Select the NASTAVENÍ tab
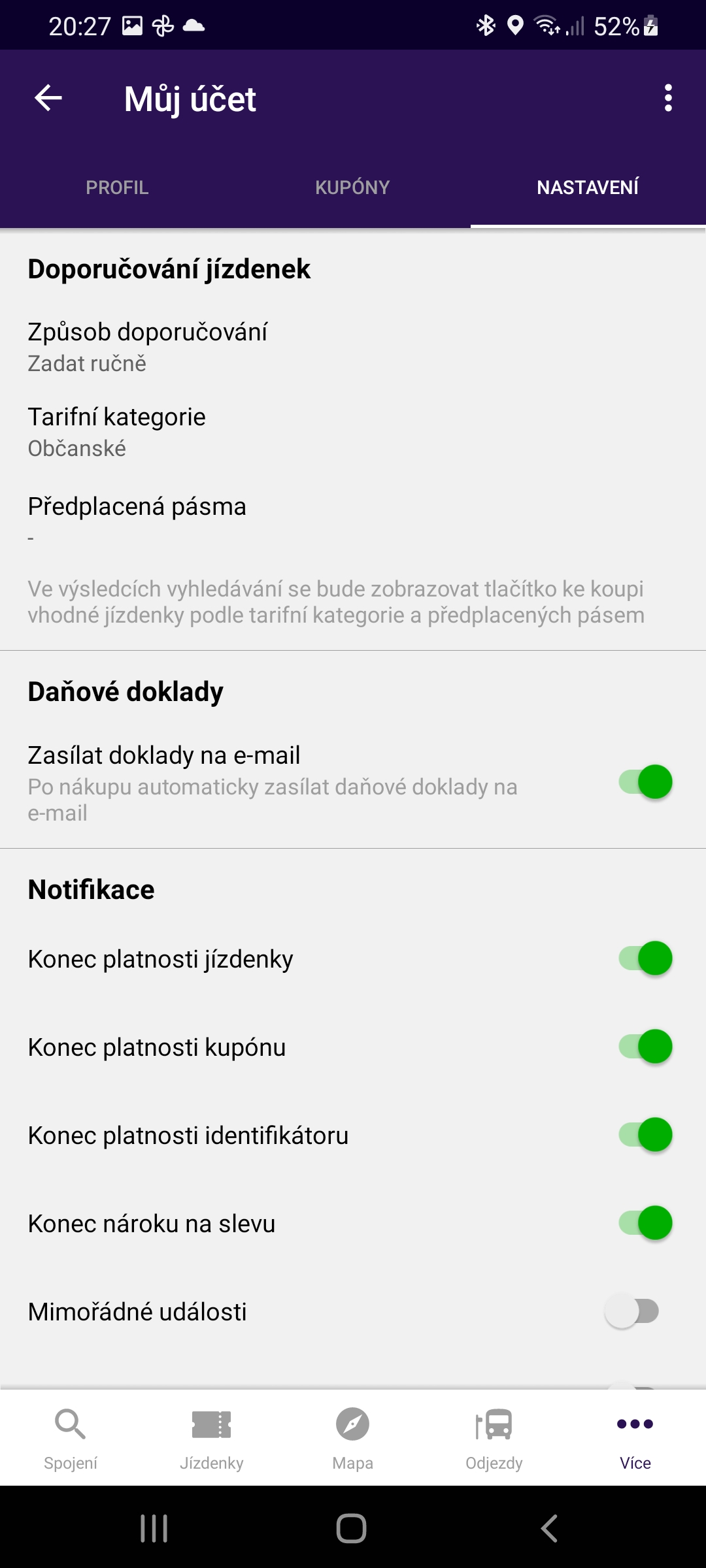 (x=588, y=188)
